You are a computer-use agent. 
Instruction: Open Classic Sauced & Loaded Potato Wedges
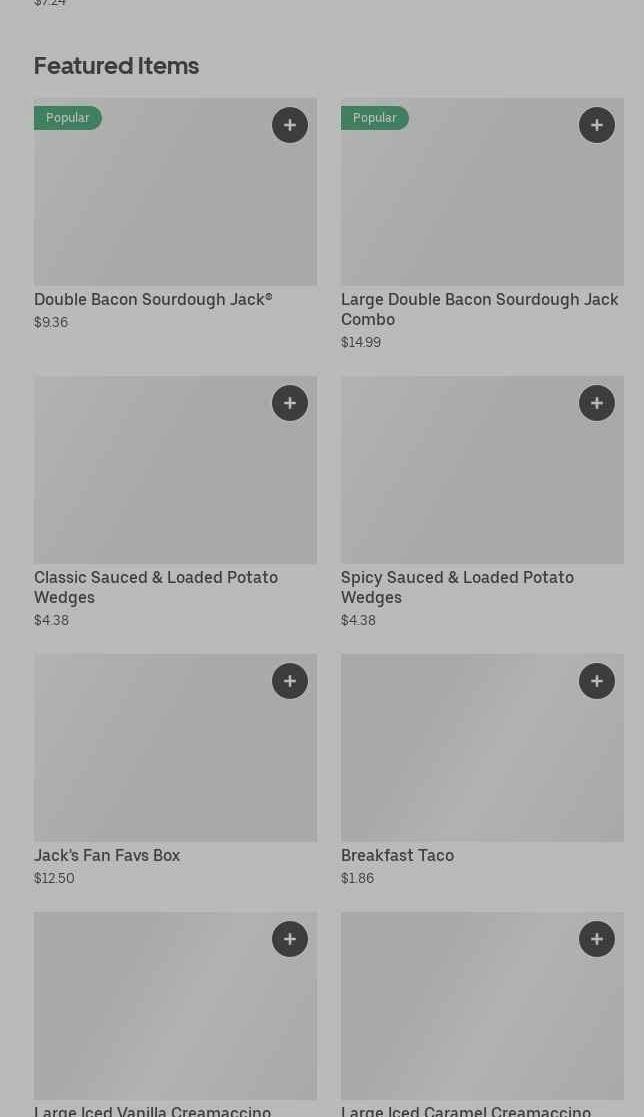click(156, 587)
